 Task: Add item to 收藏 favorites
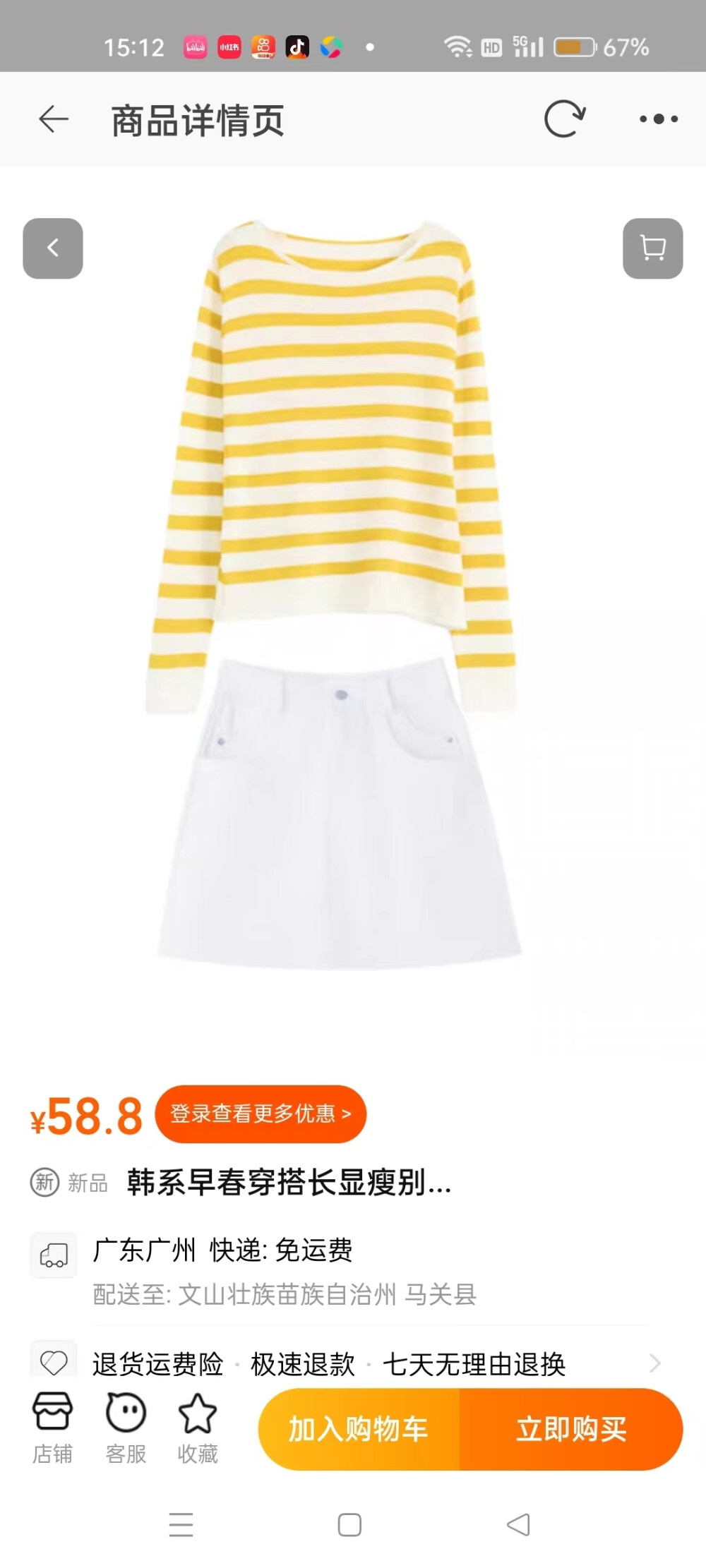point(197,1428)
